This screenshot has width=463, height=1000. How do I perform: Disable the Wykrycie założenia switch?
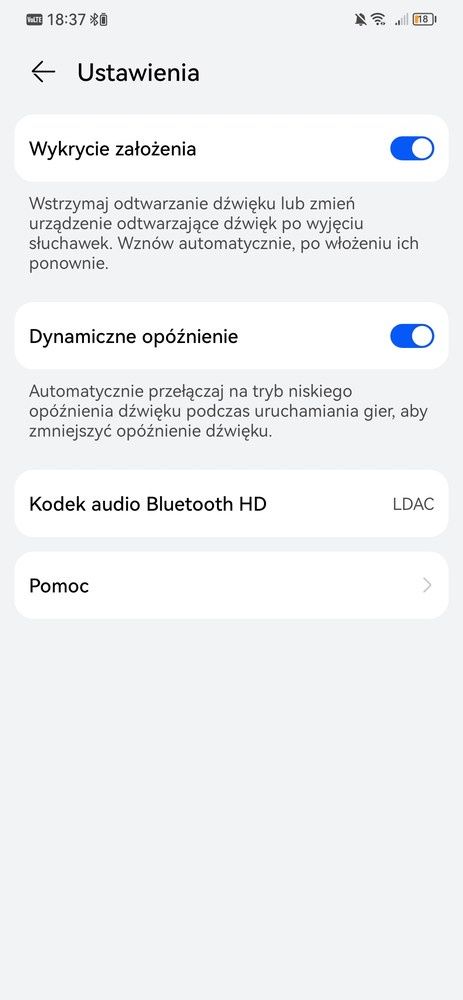[412, 149]
